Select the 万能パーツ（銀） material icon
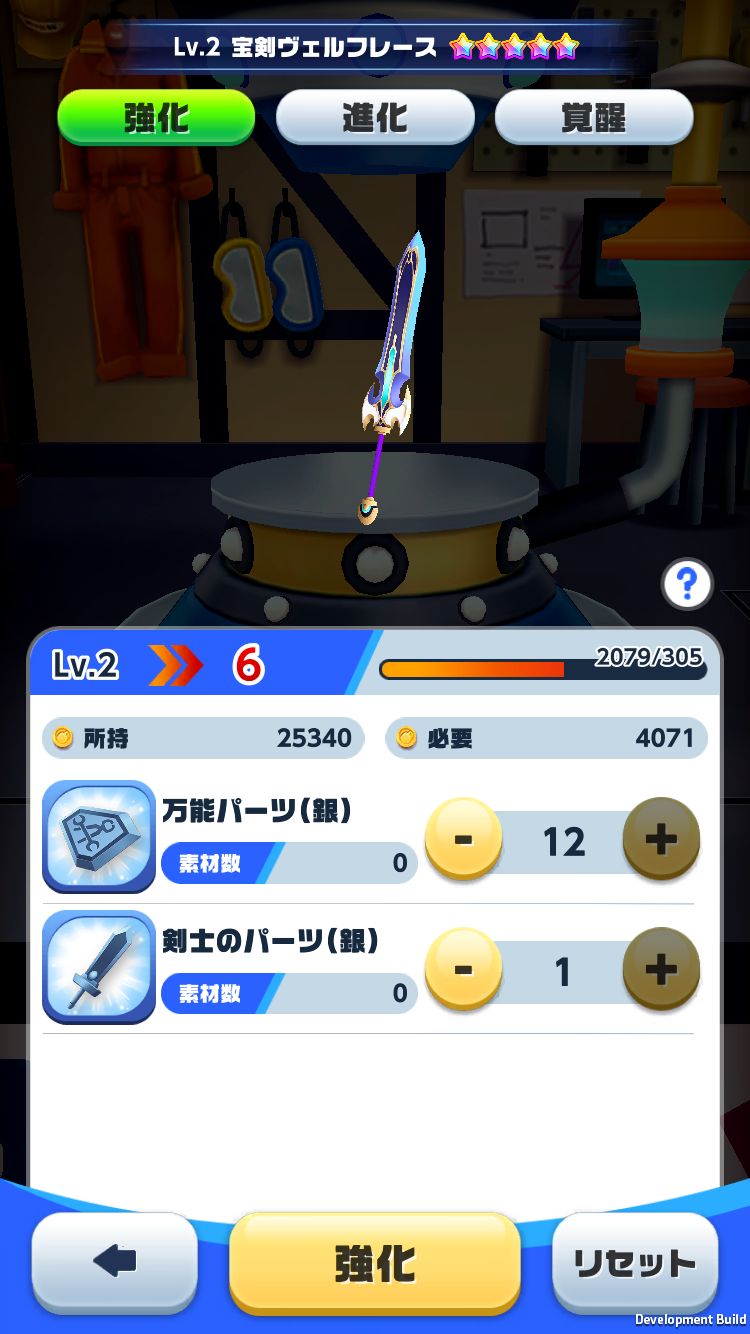 tap(97, 836)
